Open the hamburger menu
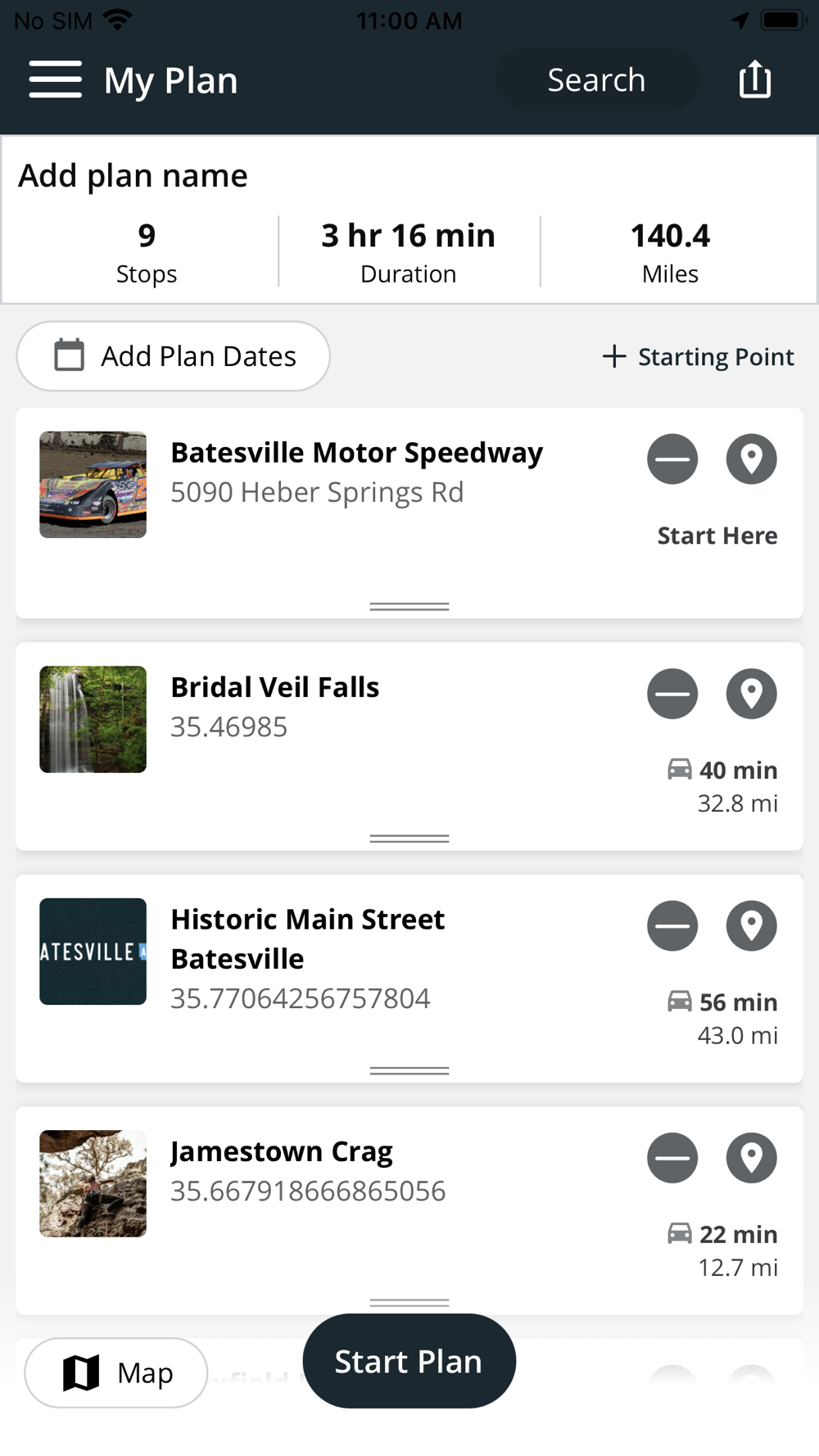Image resolution: width=819 pixels, height=1456 pixels. coord(55,79)
